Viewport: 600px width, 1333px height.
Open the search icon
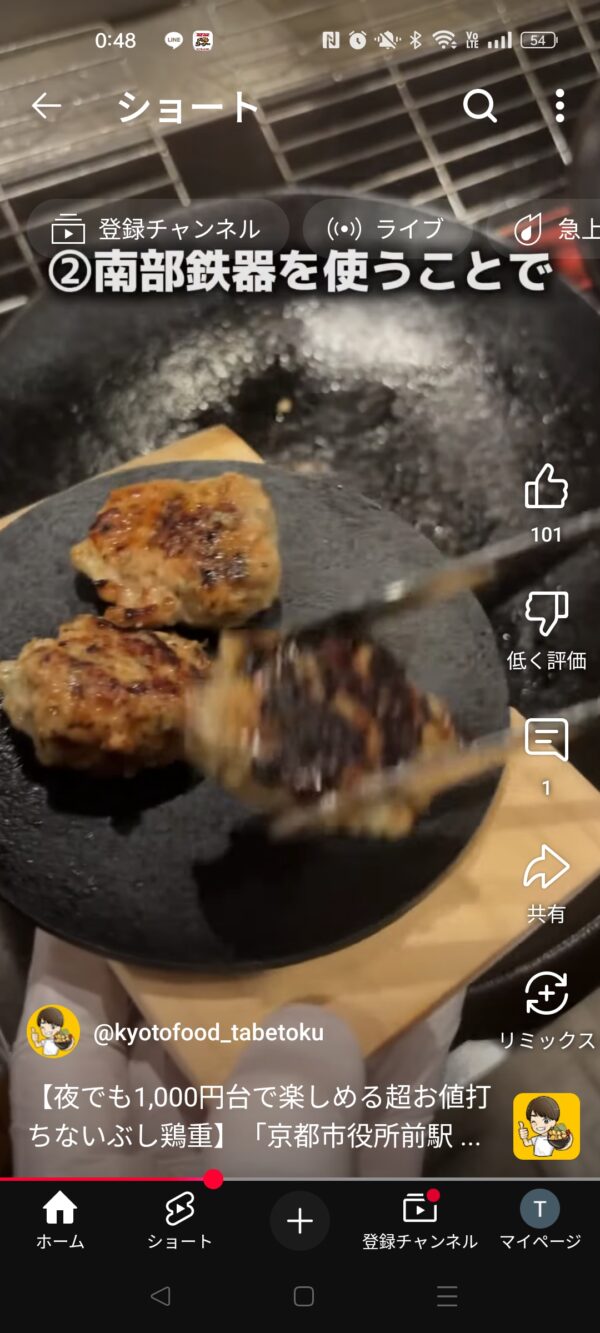[480, 106]
